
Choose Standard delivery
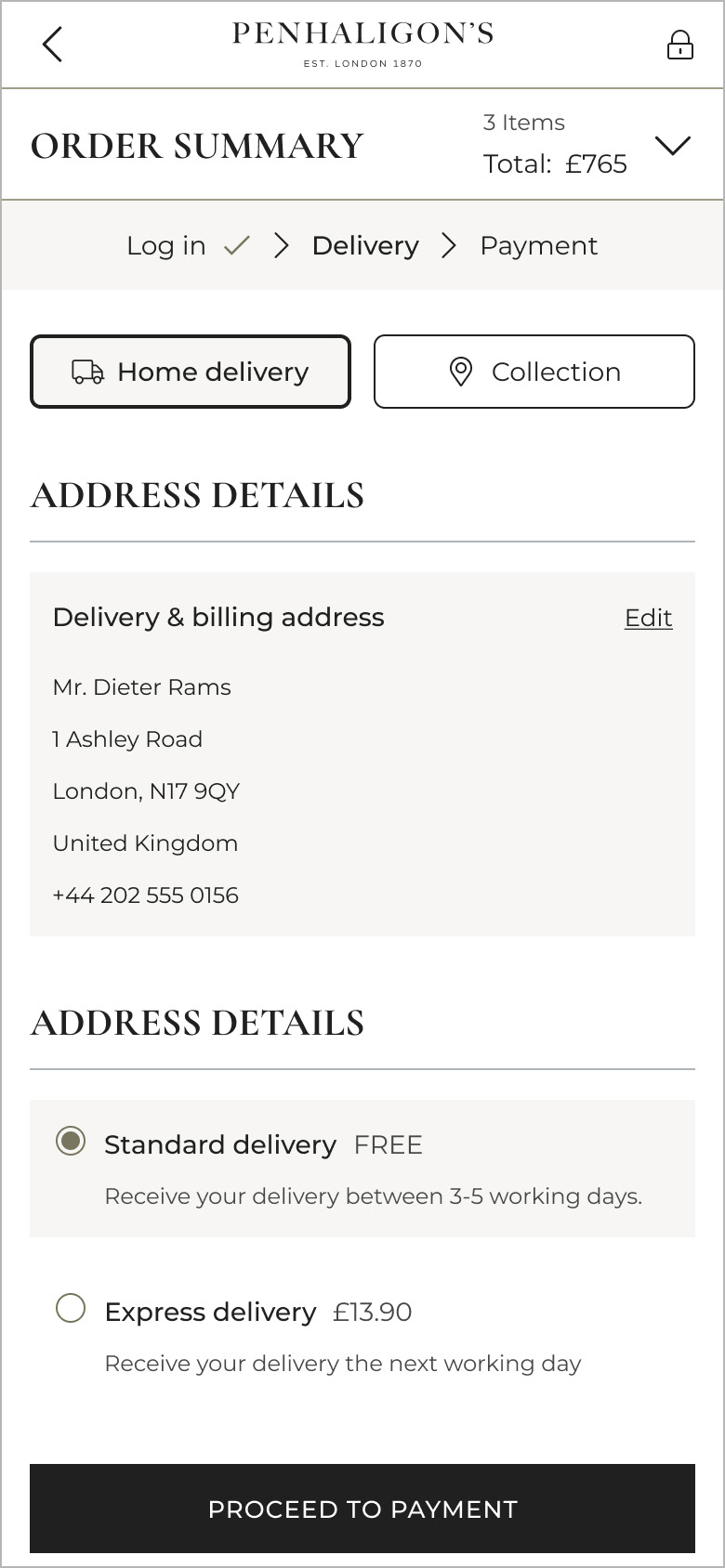pos(71,1141)
